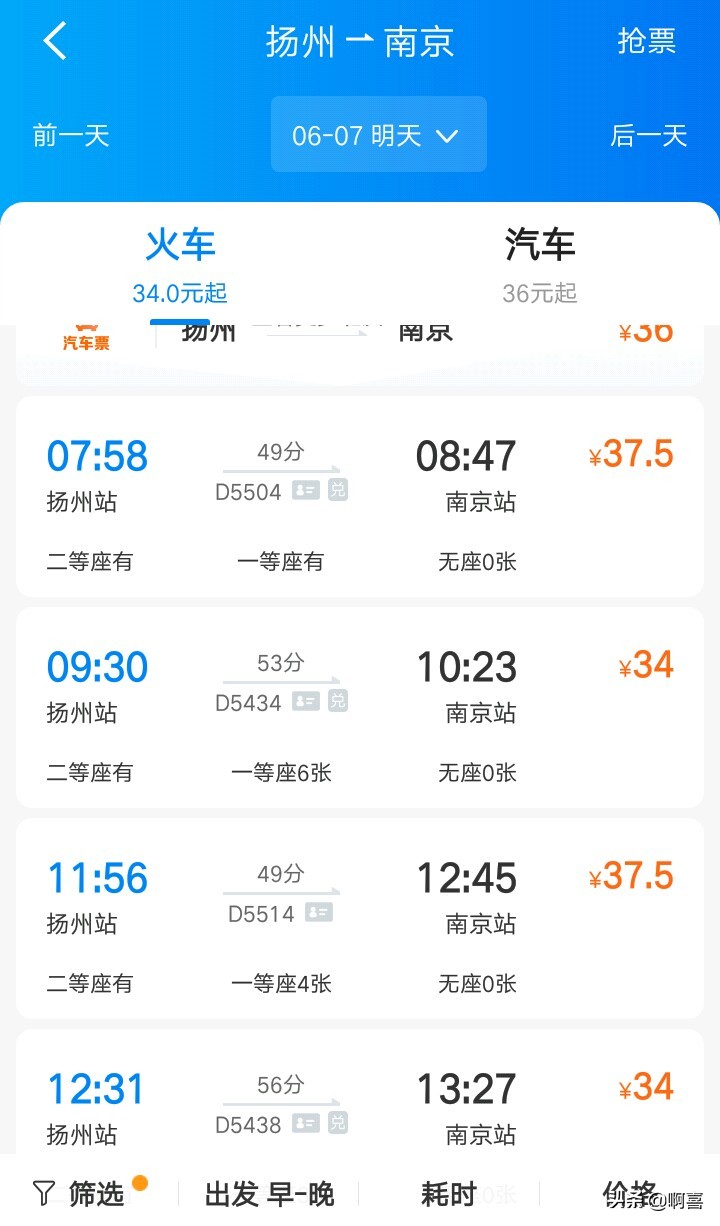The height and width of the screenshot is (1226, 720).
Task: Switch to the 汽车 tab
Action: pos(540,264)
